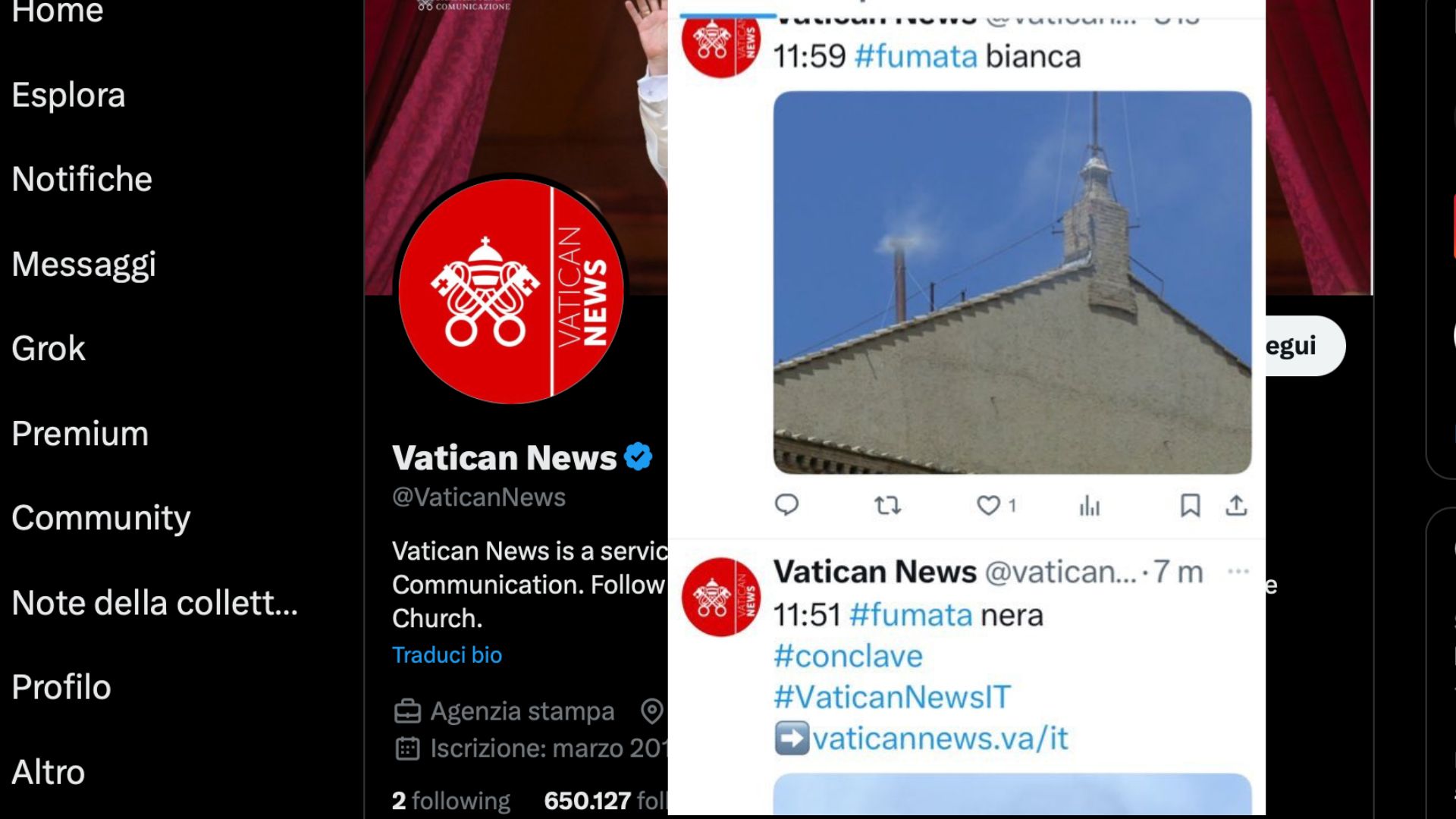Tap the Traduci bio link

point(447,654)
